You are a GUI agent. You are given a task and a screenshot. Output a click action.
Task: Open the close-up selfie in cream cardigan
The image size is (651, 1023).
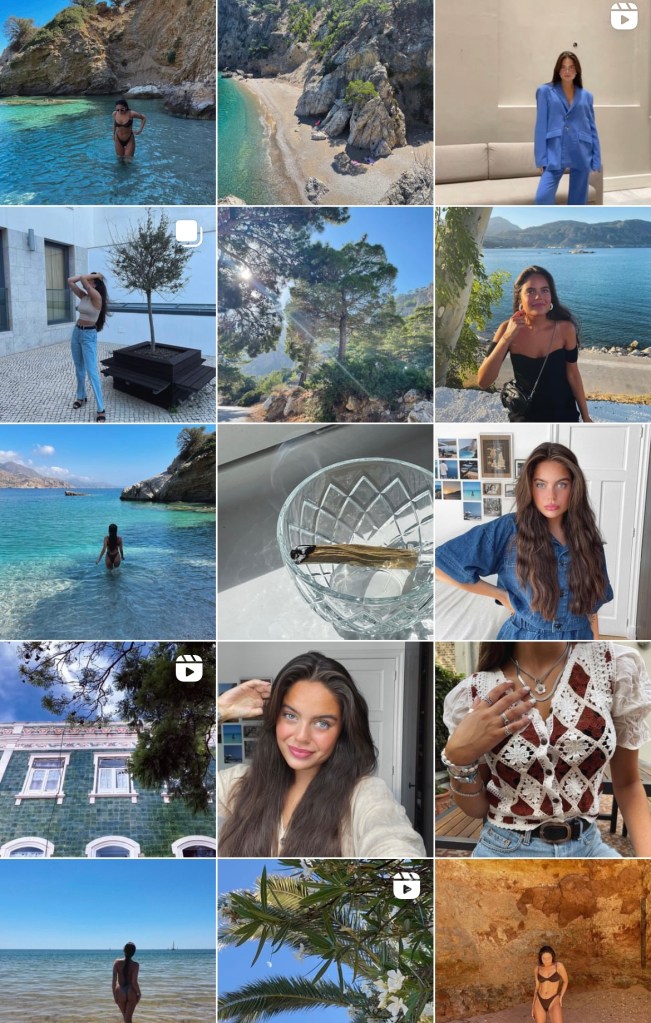[x=325, y=749]
